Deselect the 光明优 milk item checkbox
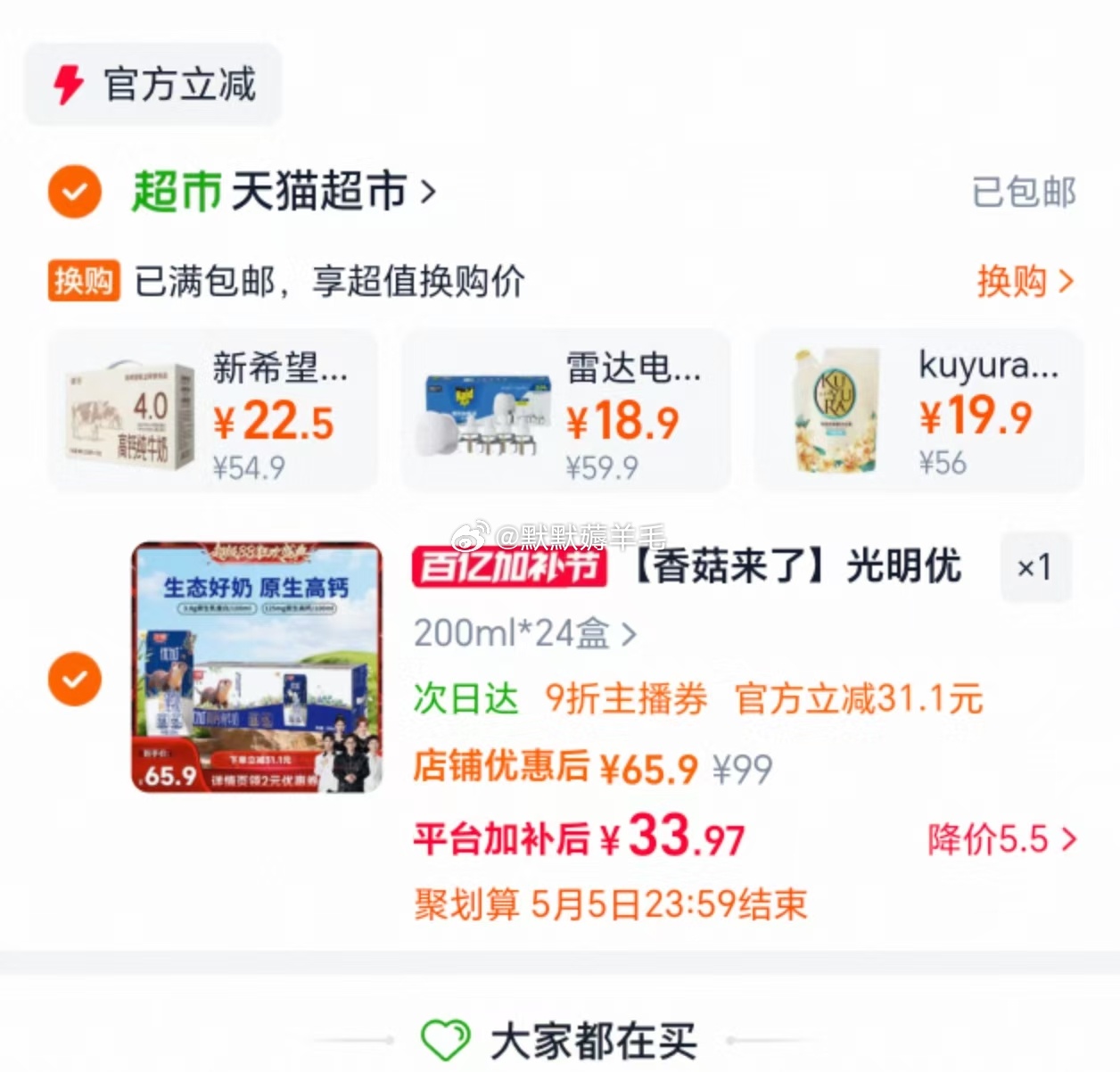Screen dimensions: 1120x1072 pos(75,680)
